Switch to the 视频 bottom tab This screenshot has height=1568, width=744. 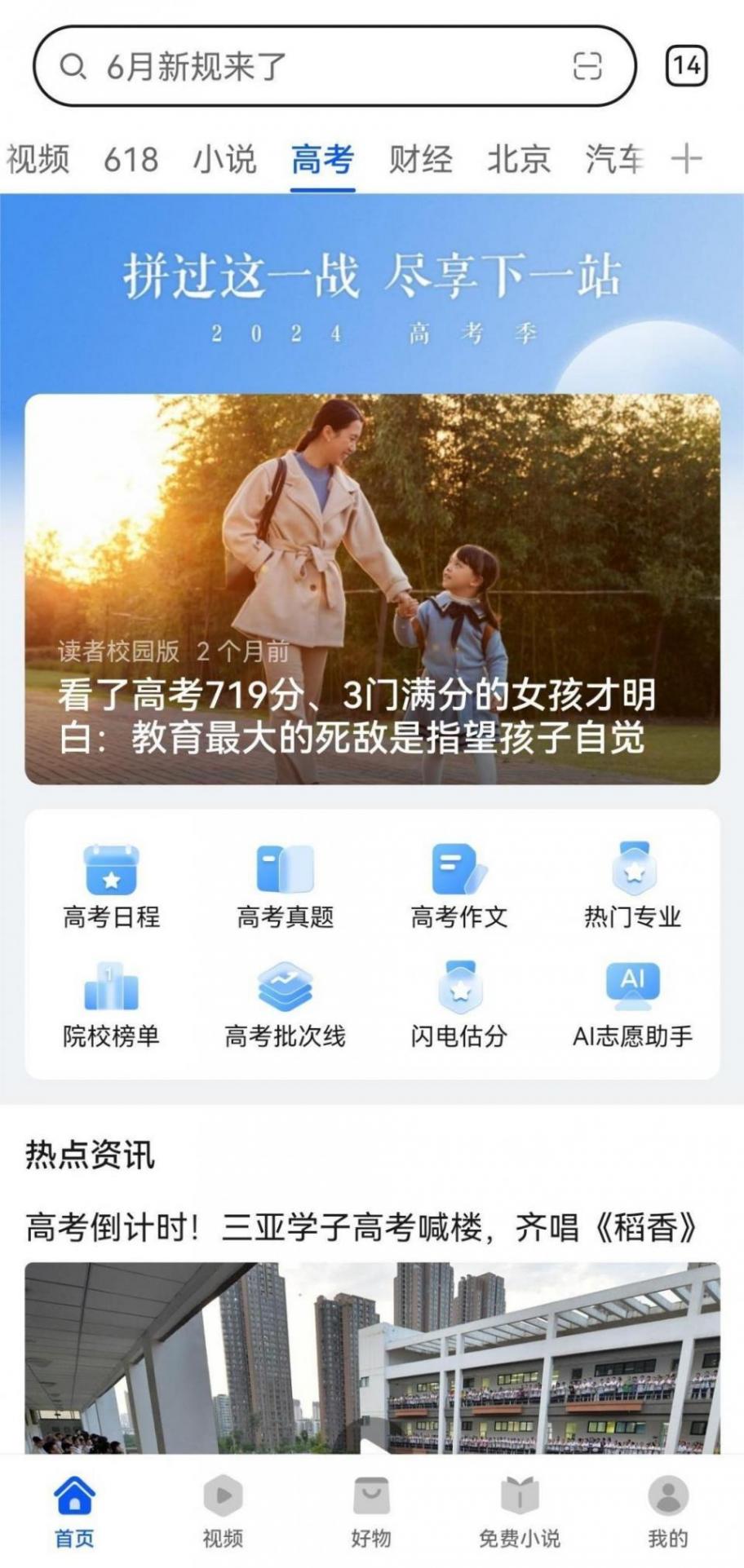(x=223, y=1512)
